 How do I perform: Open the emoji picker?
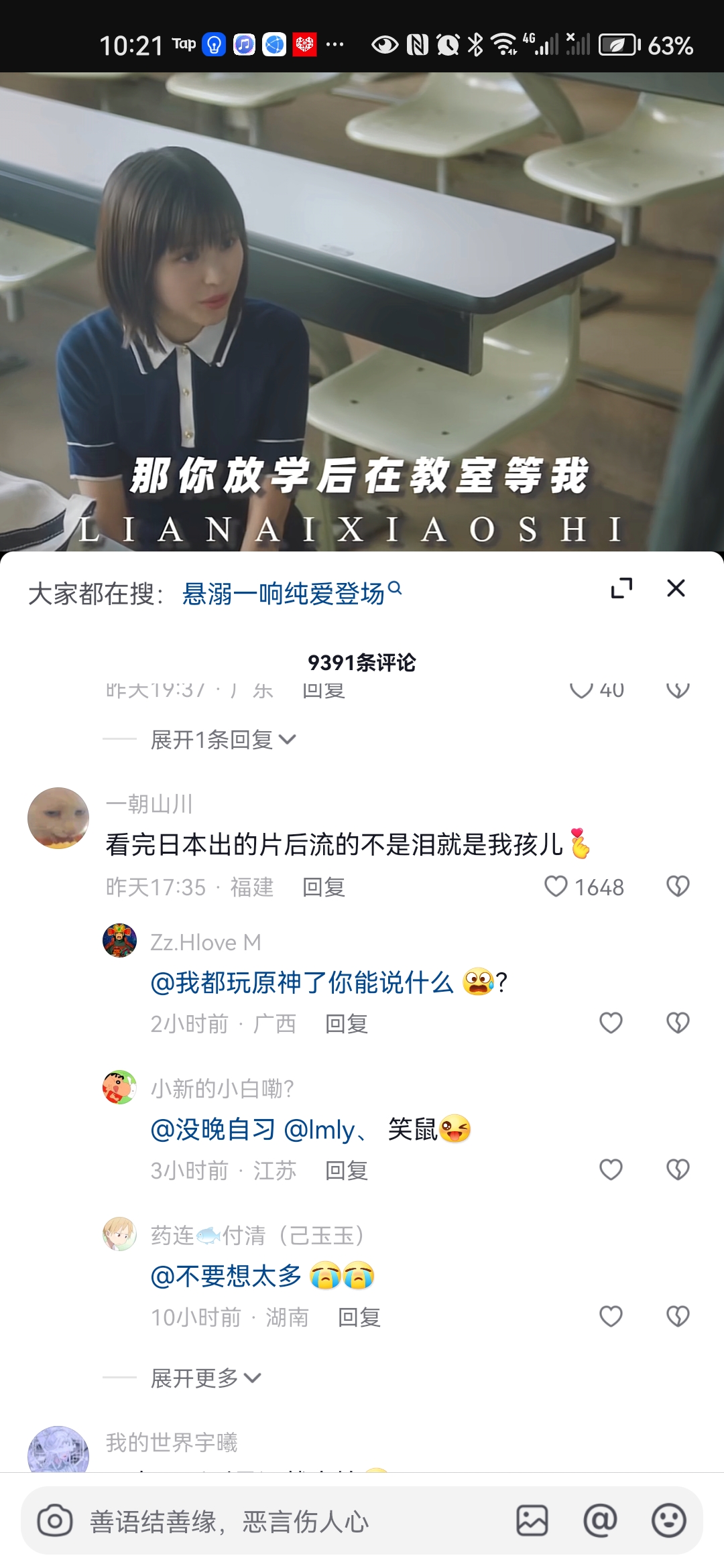[x=668, y=1520]
